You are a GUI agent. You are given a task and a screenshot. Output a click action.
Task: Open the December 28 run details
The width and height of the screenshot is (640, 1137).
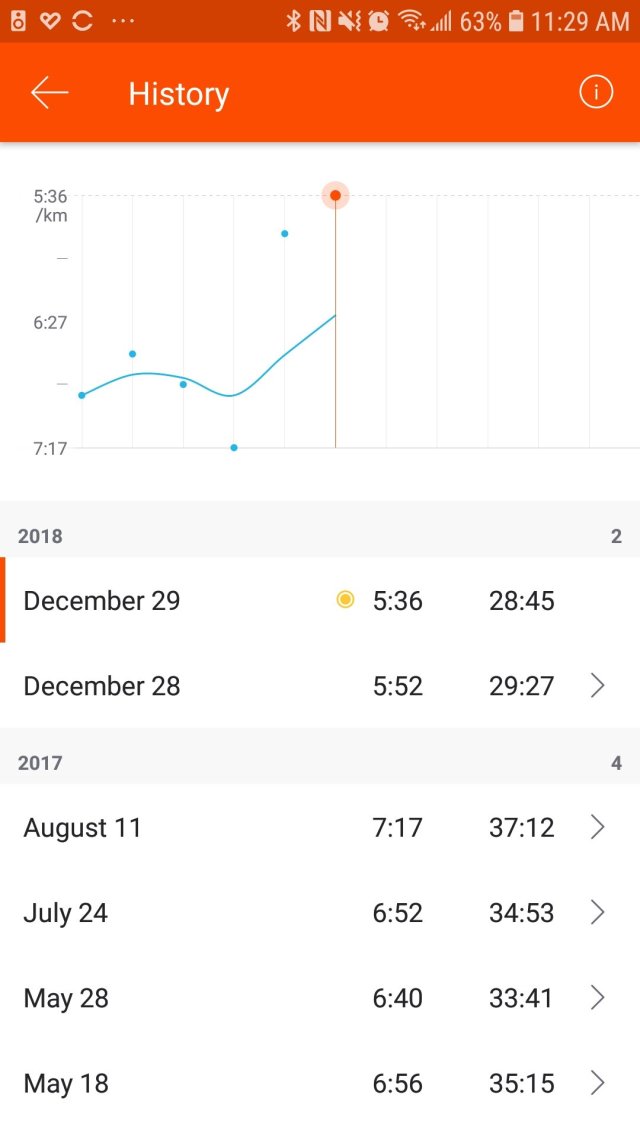tap(320, 686)
